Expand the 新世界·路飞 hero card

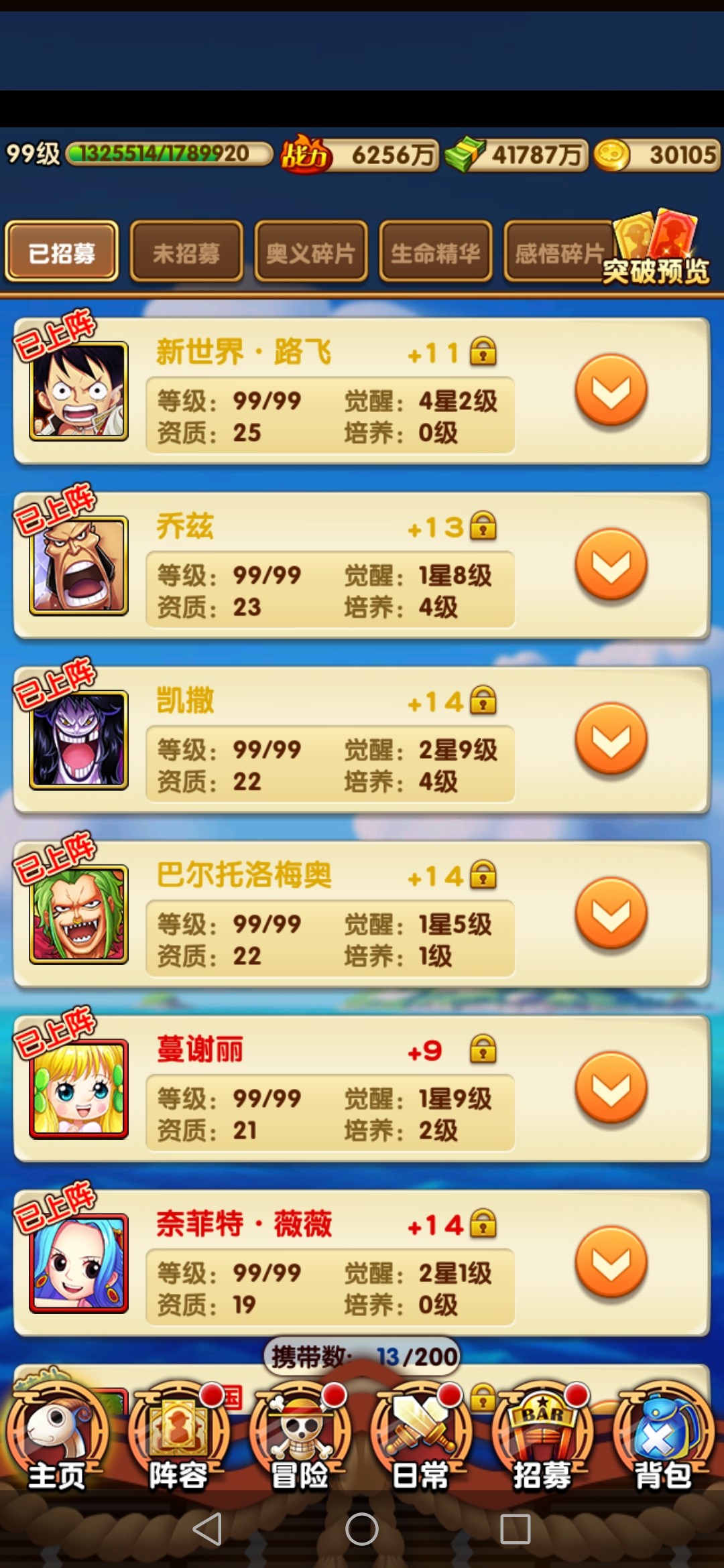click(x=611, y=390)
